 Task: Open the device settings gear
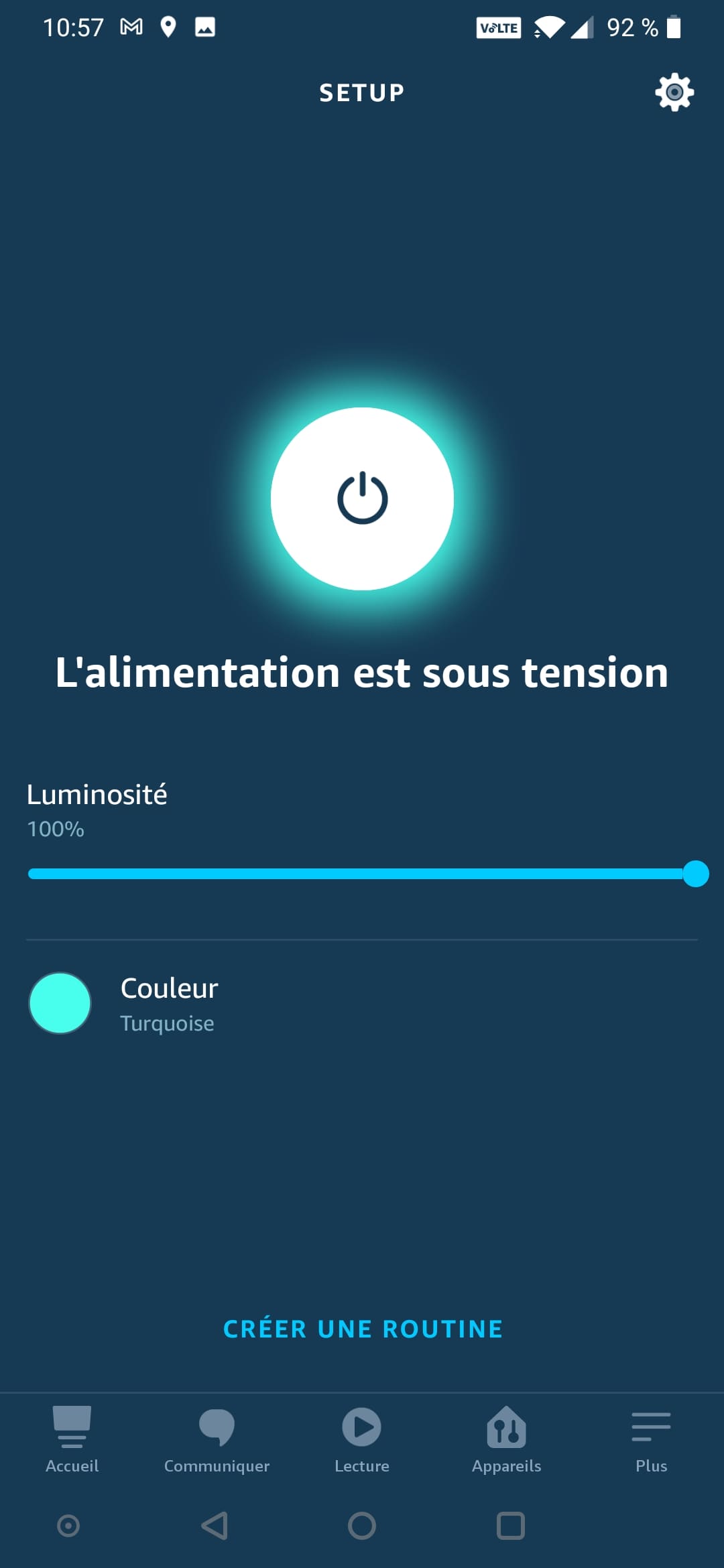coord(674,92)
